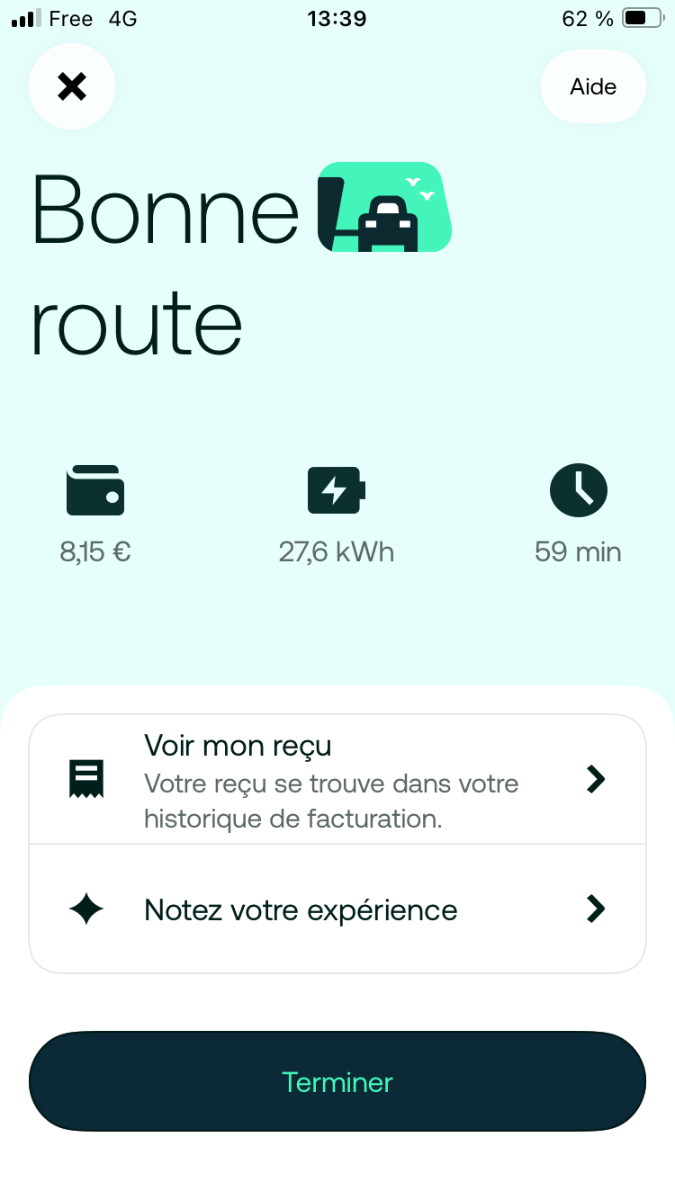Select Notez votre expérience

coord(337,909)
